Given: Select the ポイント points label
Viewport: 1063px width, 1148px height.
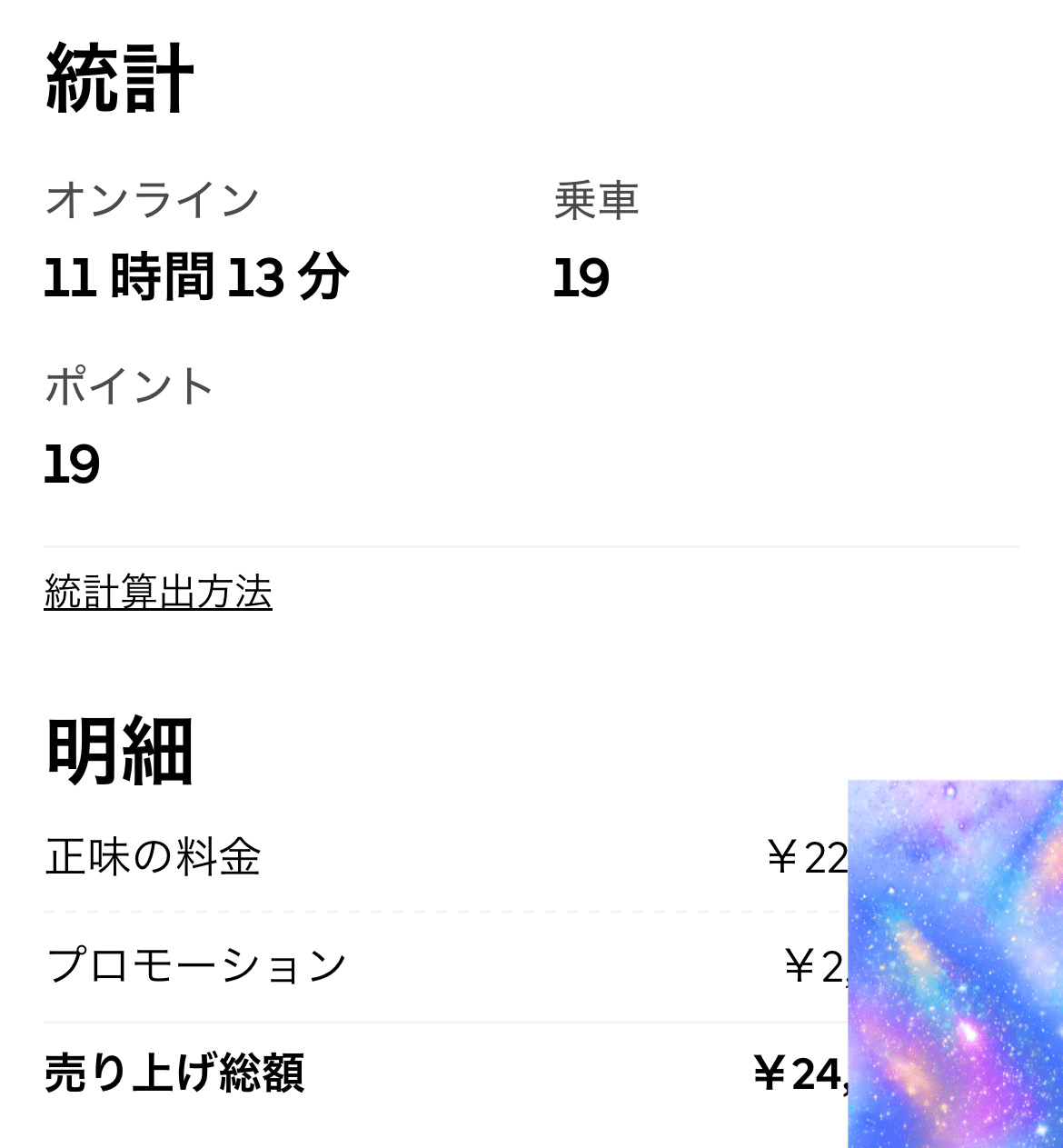Looking at the screenshot, I should [129, 385].
